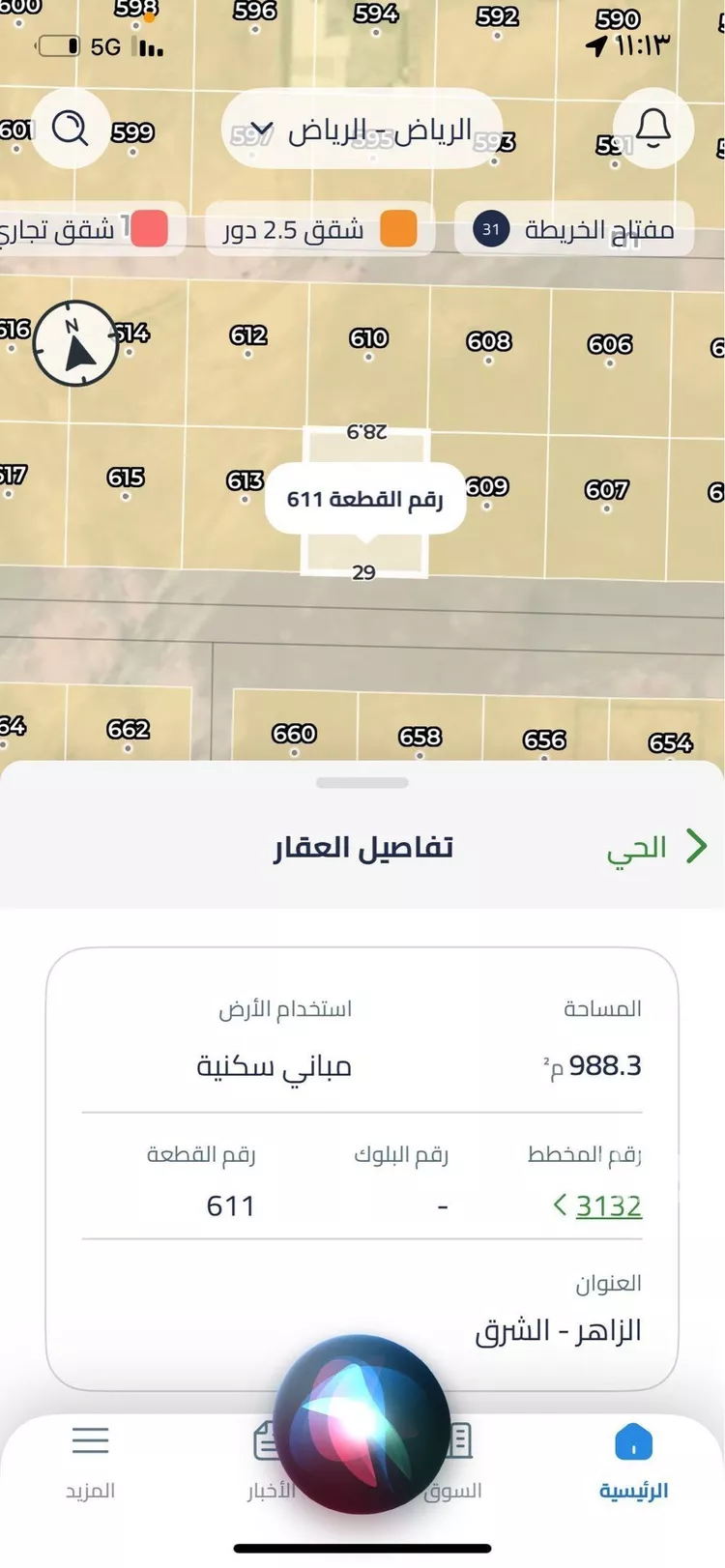
Task: Switch to الرئيسية home tab
Action: (633, 1462)
